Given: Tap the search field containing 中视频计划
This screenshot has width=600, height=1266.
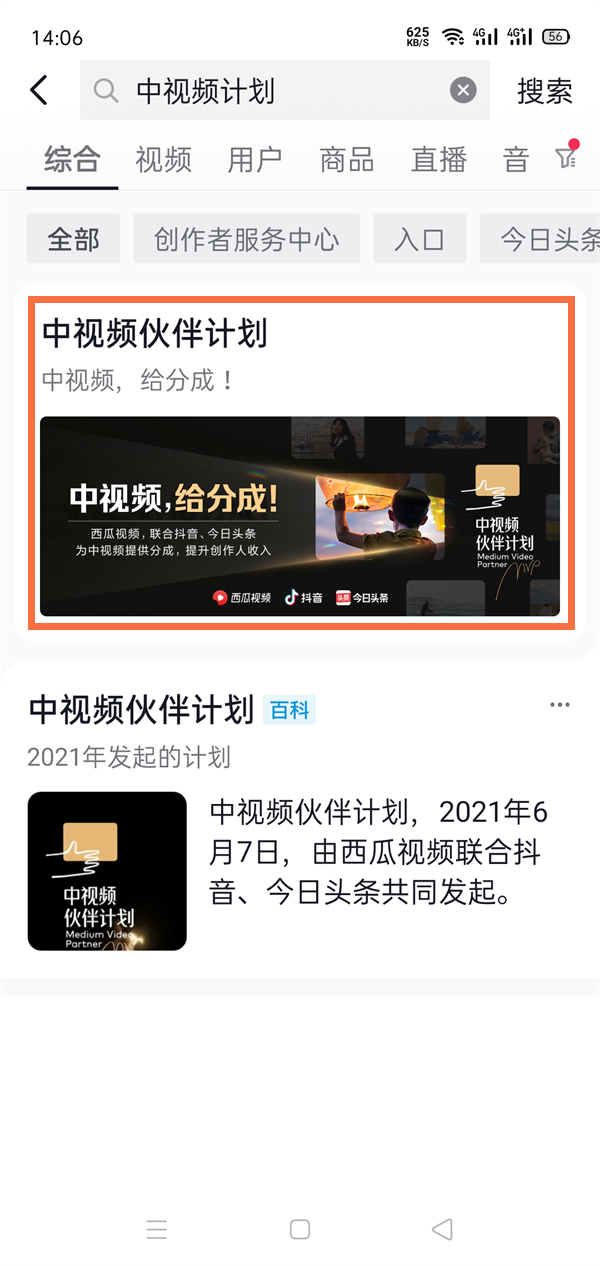Looking at the screenshot, I should (x=280, y=91).
